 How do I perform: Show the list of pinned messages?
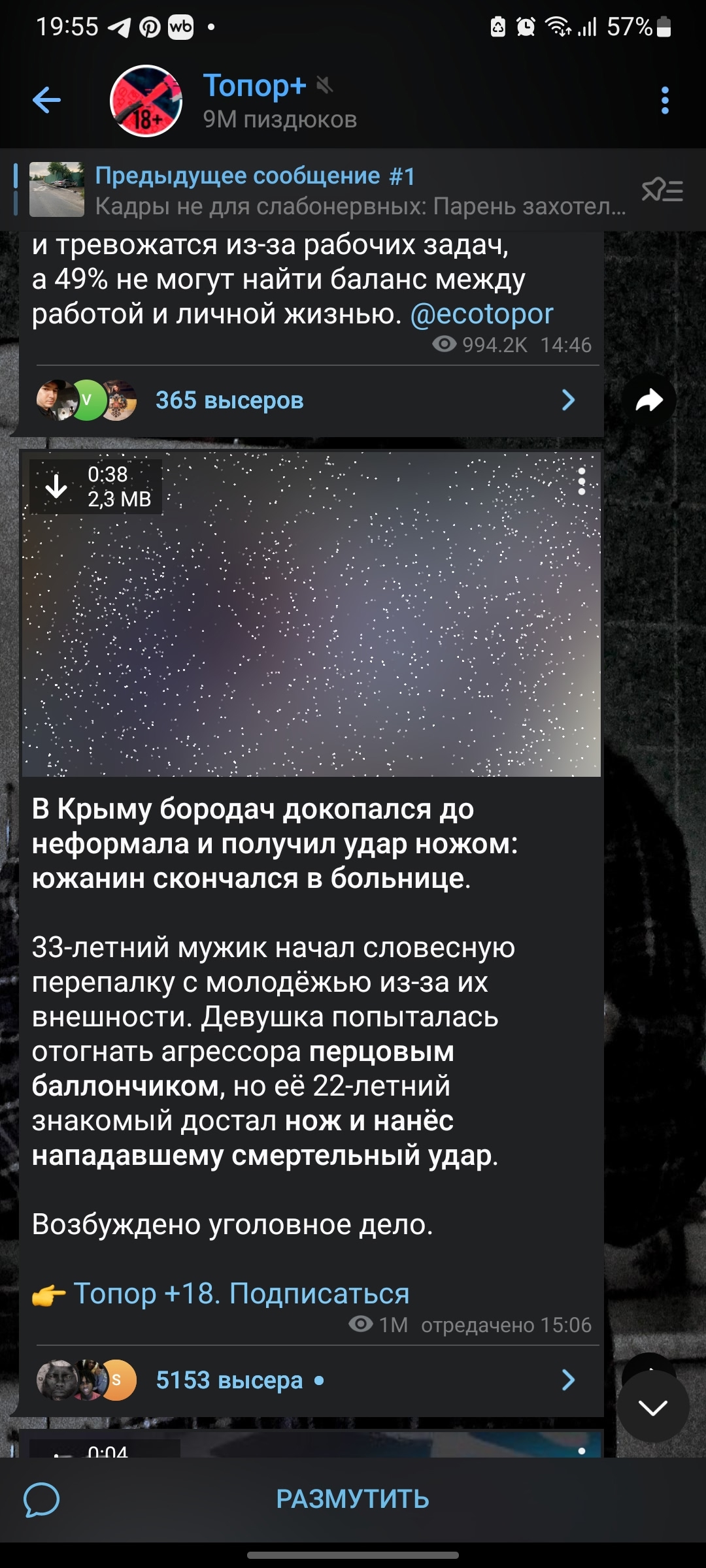coord(662,191)
